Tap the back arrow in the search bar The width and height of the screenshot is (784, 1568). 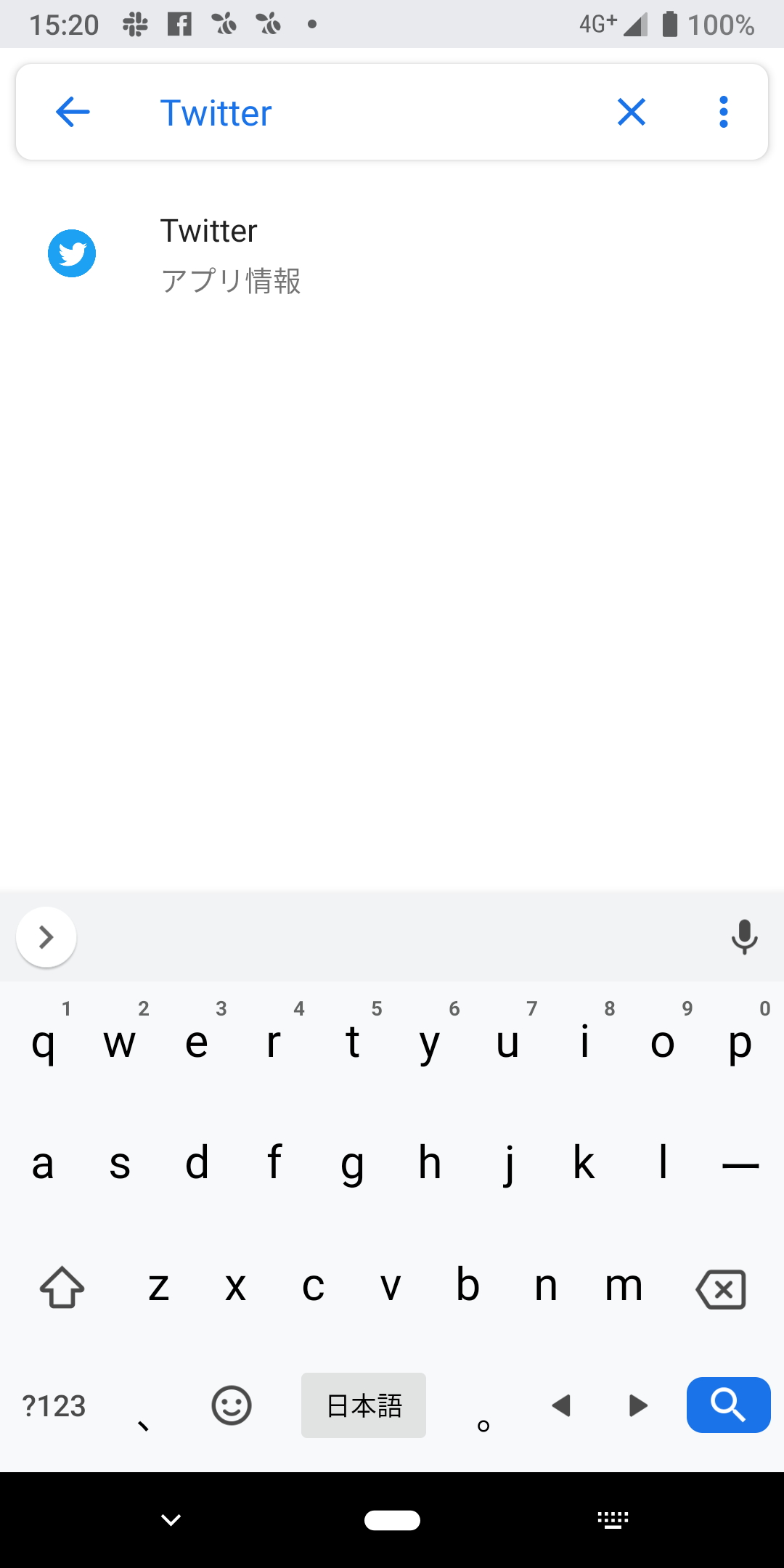tap(72, 112)
